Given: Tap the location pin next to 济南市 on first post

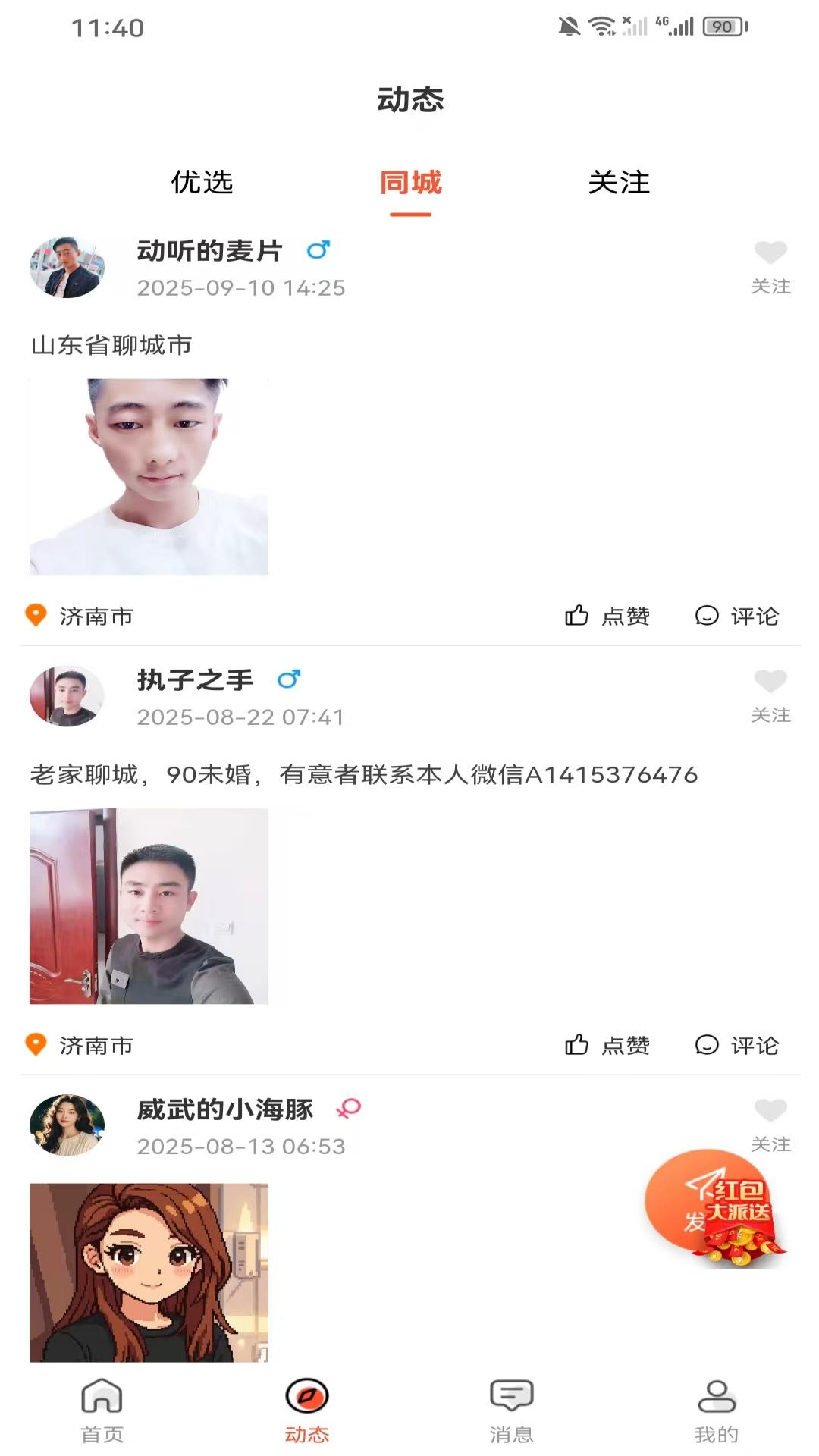Looking at the screenshot, I should tap(36, 616).
